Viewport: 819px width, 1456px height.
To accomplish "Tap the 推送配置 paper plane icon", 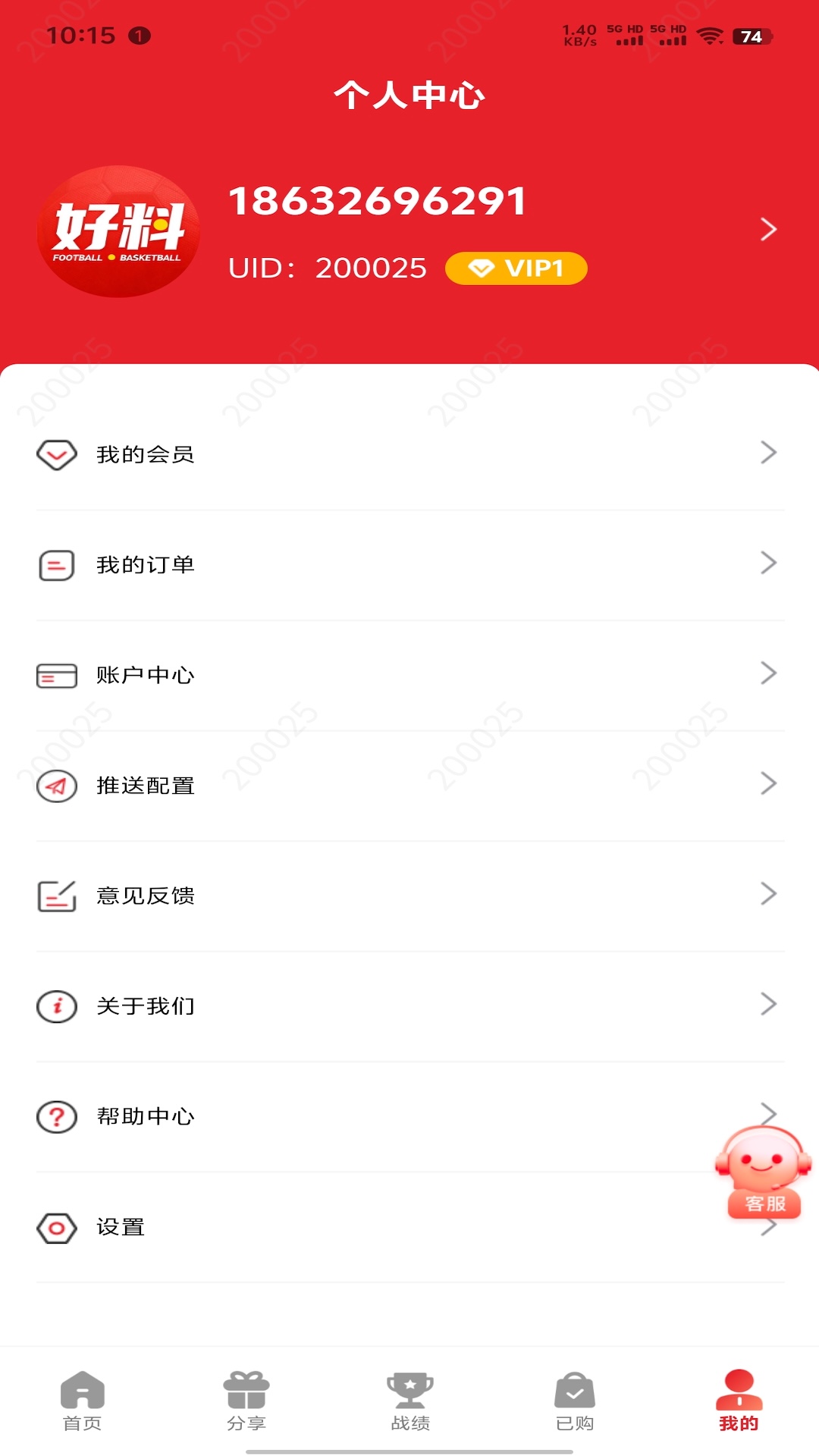I will (x=55, y=786).
